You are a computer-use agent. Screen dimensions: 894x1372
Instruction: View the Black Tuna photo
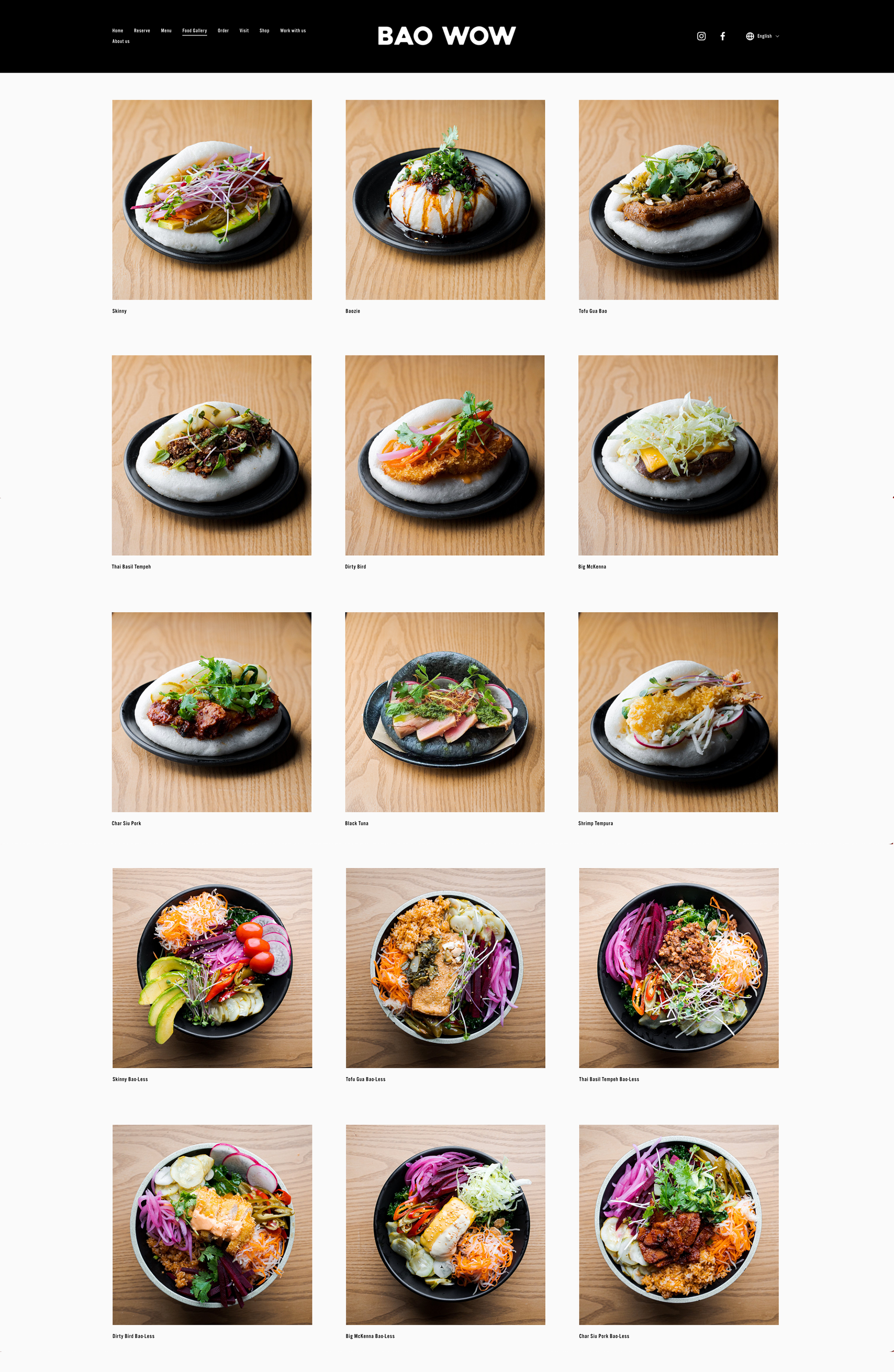pyautogui.click(x=445, y=712)
